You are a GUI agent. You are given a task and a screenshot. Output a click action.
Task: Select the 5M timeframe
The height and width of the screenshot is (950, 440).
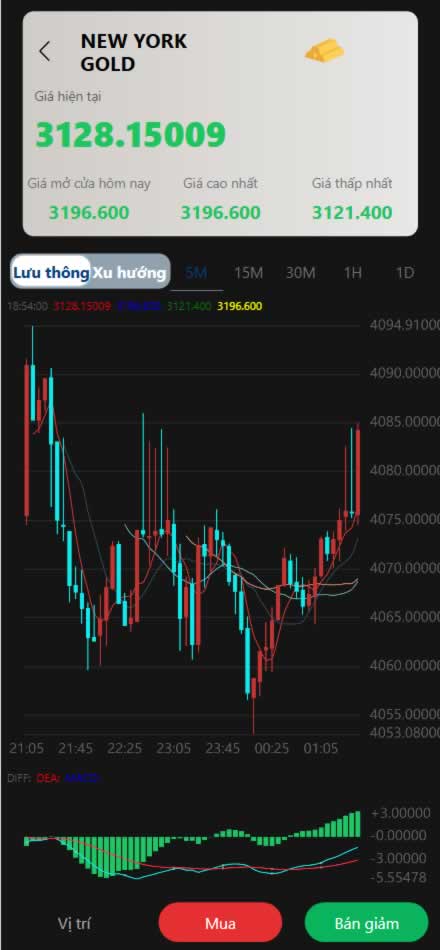(196, 273)
